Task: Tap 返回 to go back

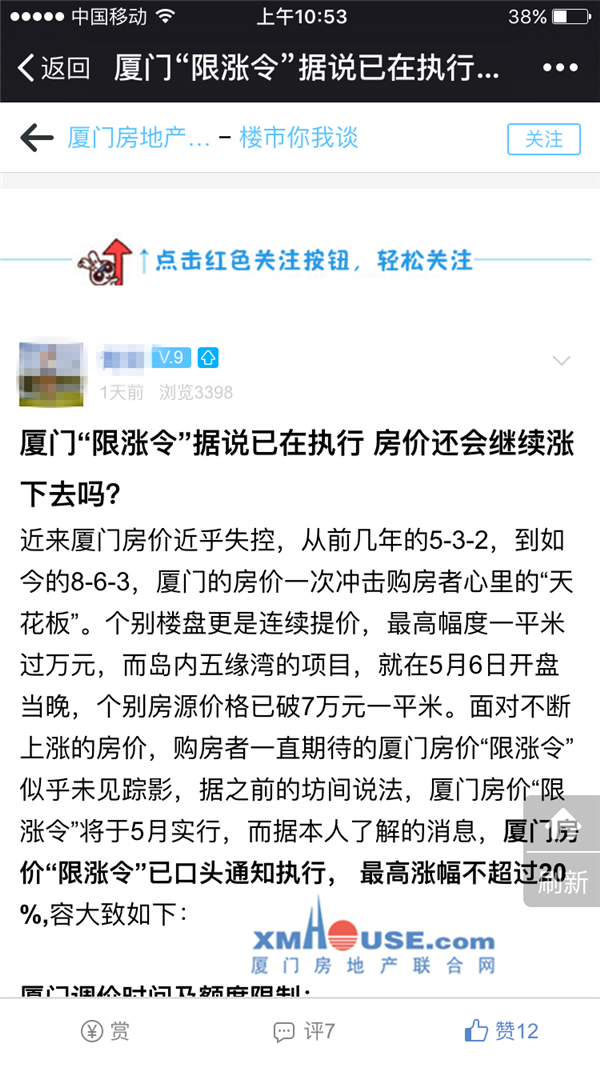Action: coord(55,68)
